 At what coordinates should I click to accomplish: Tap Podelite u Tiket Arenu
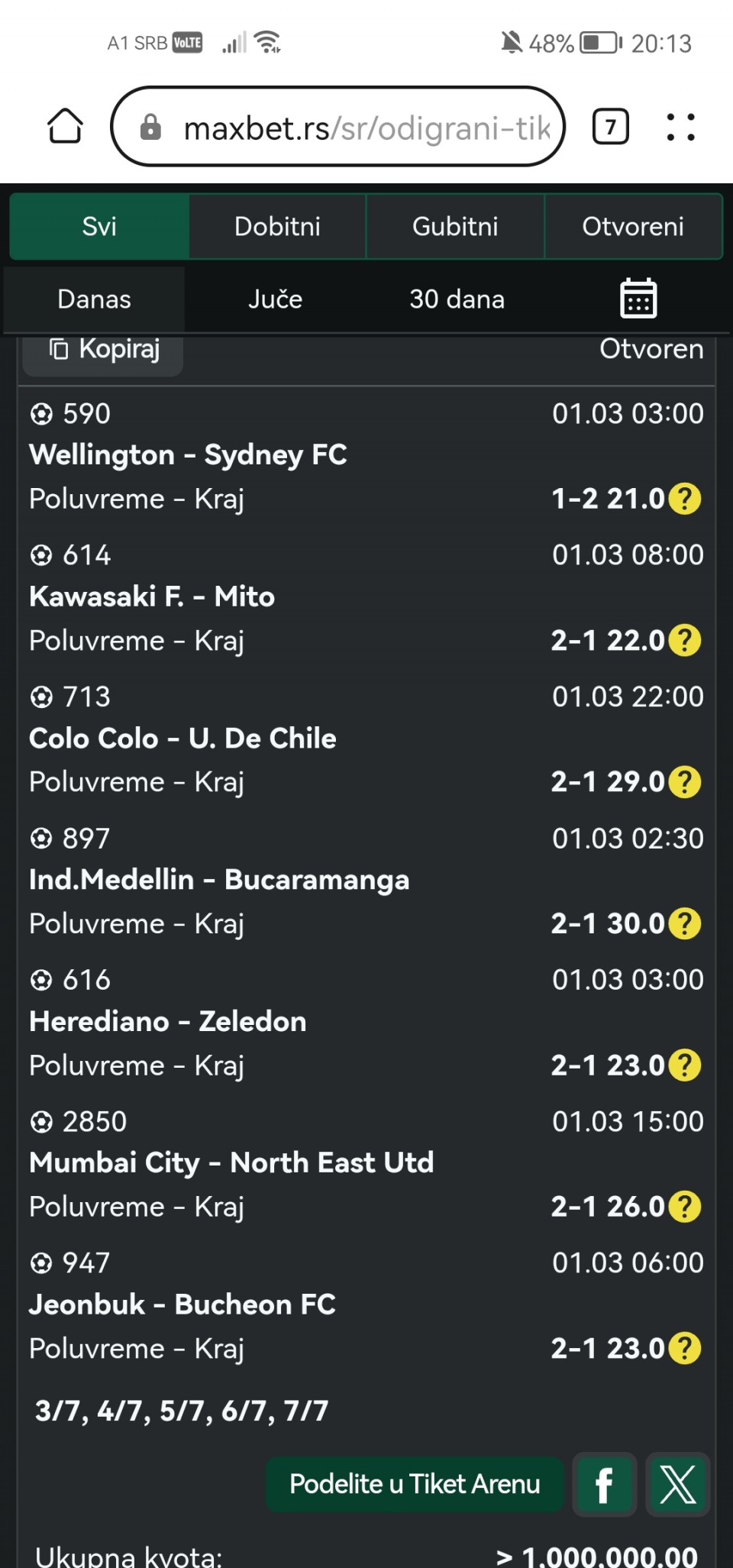tap(414, 1484)
